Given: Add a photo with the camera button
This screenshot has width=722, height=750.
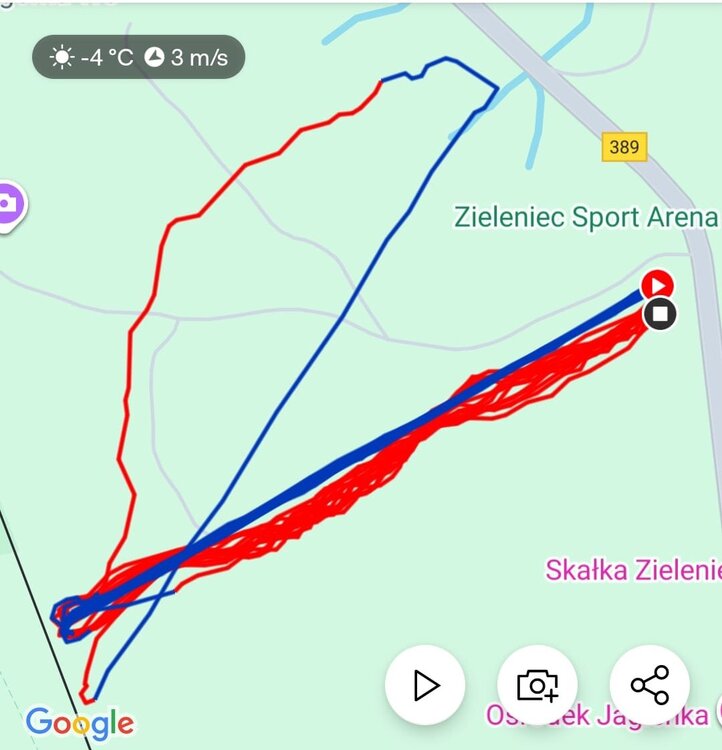Looking at the screenshot, I should point(537,685).
